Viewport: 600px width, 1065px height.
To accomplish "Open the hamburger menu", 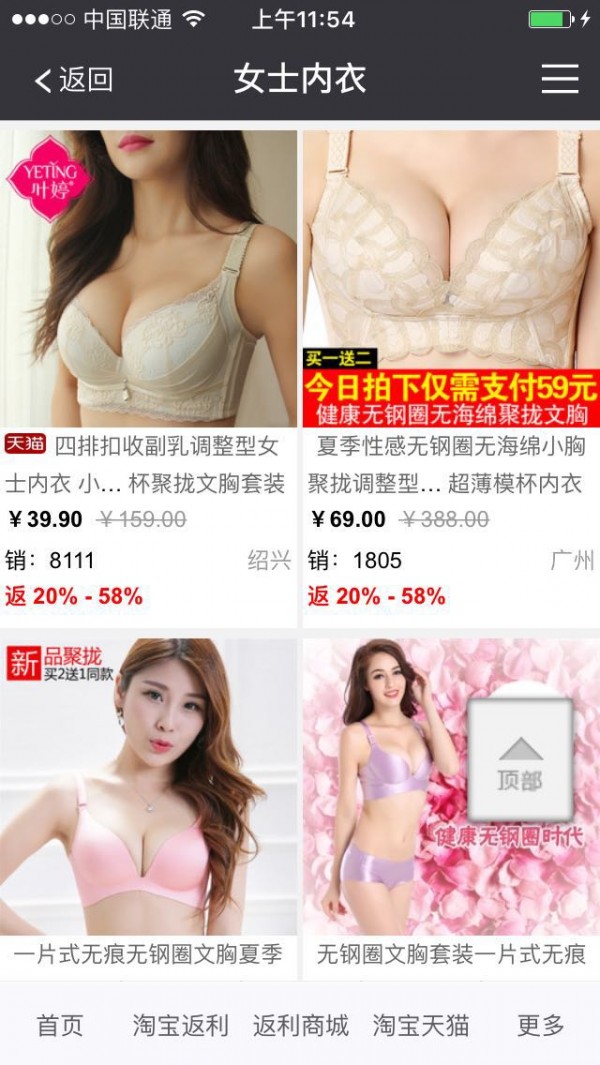I will [560, 79].
